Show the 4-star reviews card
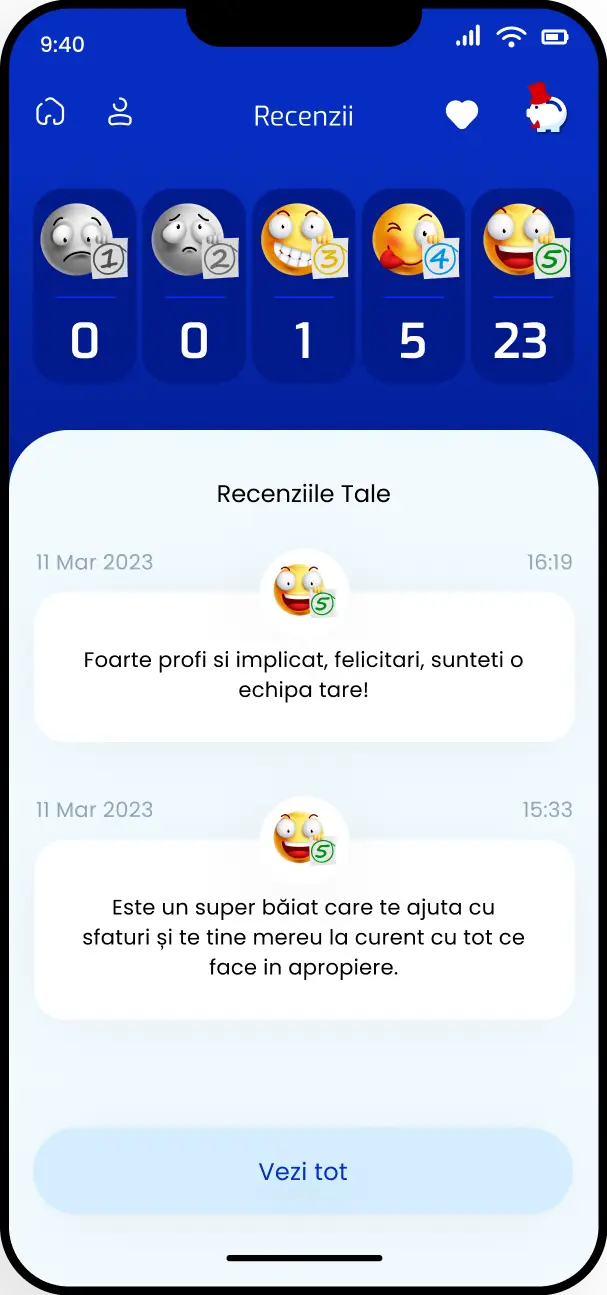Screen dimensions: 607x1295 pyautogui.click(x=413, y=285)
